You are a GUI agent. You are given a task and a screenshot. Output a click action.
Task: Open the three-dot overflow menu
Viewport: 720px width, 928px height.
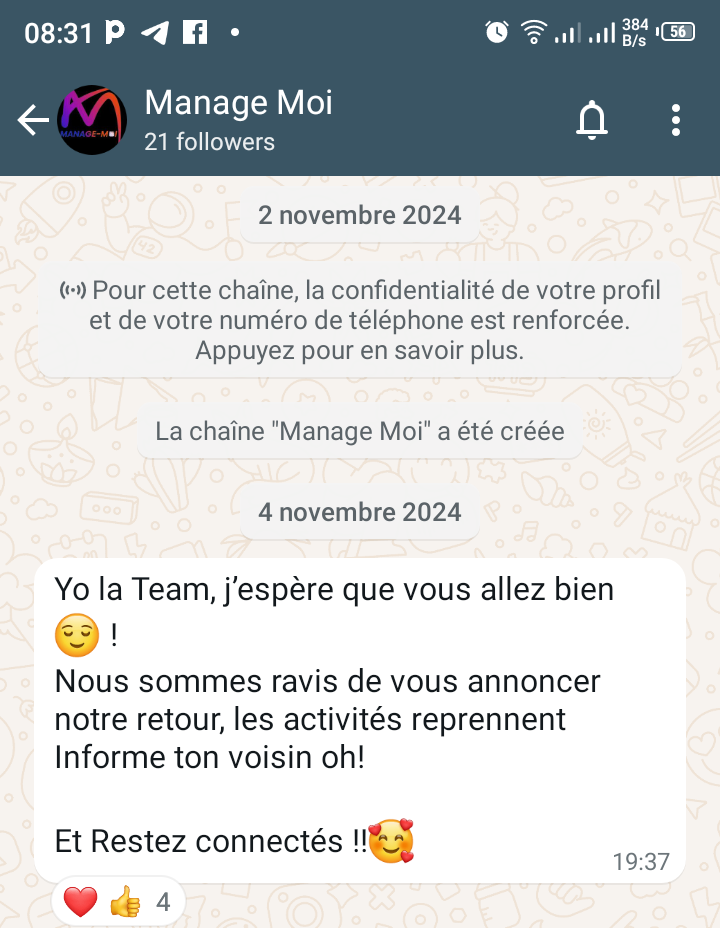[x=676, y=120]
